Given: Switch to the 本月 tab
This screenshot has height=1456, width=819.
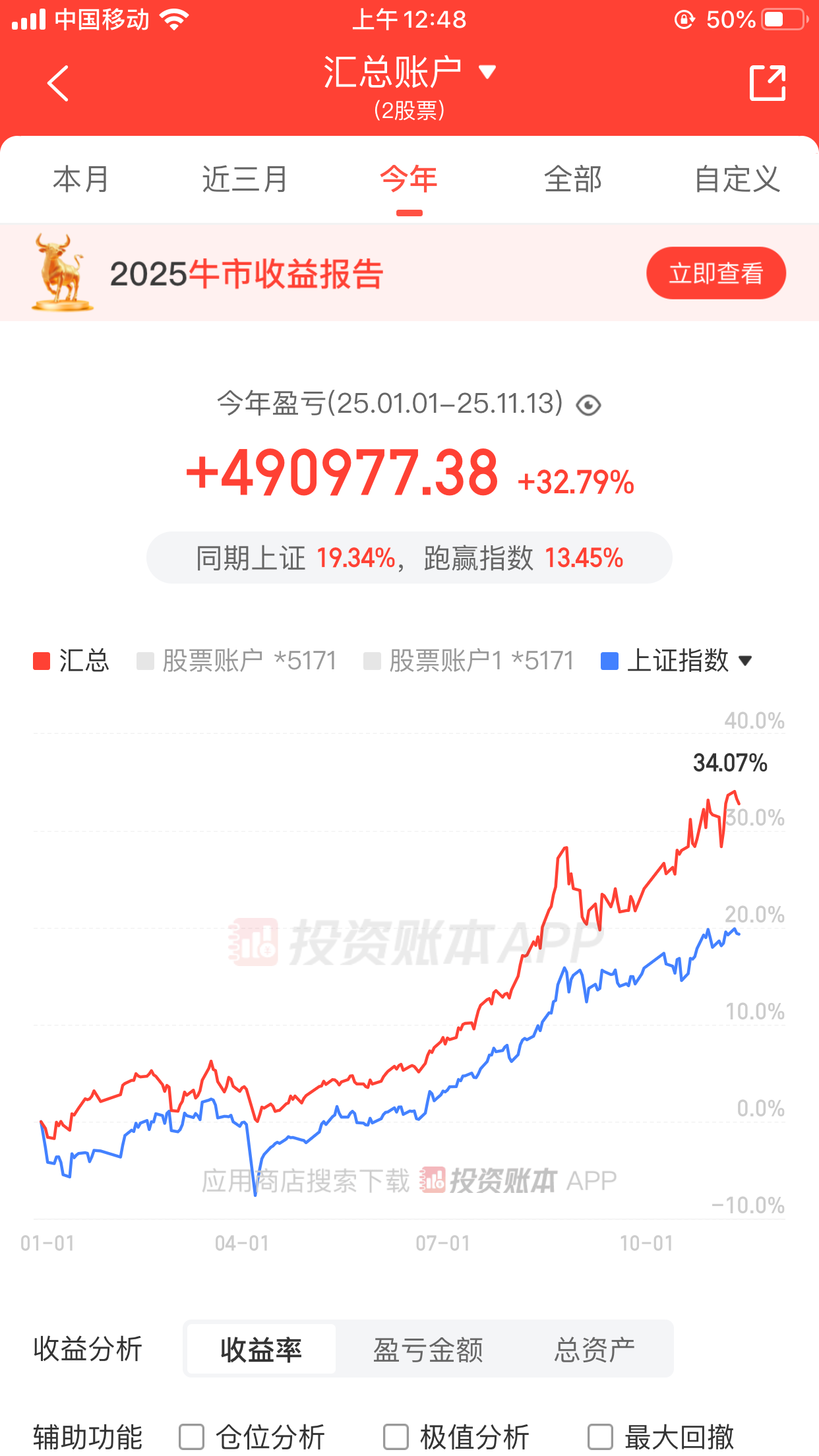Looking at the screenshot, I should point(81,179).
